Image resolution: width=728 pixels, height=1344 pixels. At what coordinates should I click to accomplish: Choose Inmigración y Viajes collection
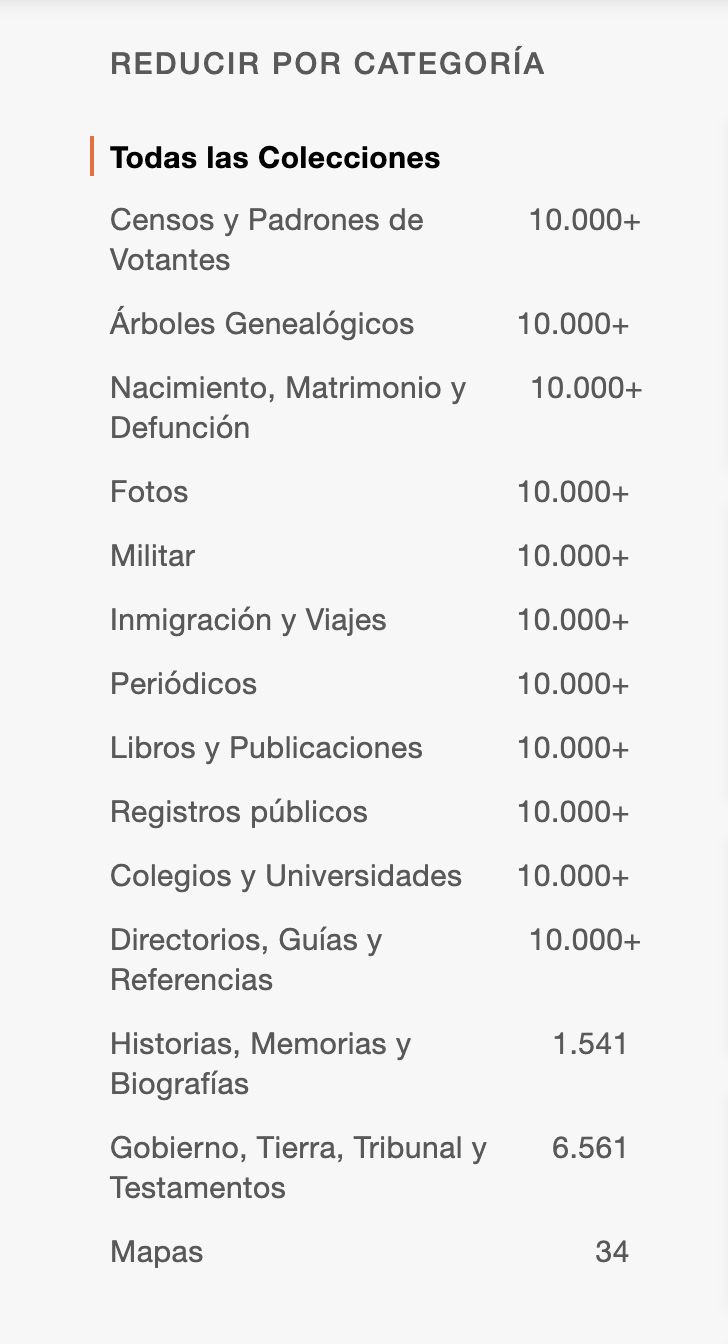click(x=248, y=620)
